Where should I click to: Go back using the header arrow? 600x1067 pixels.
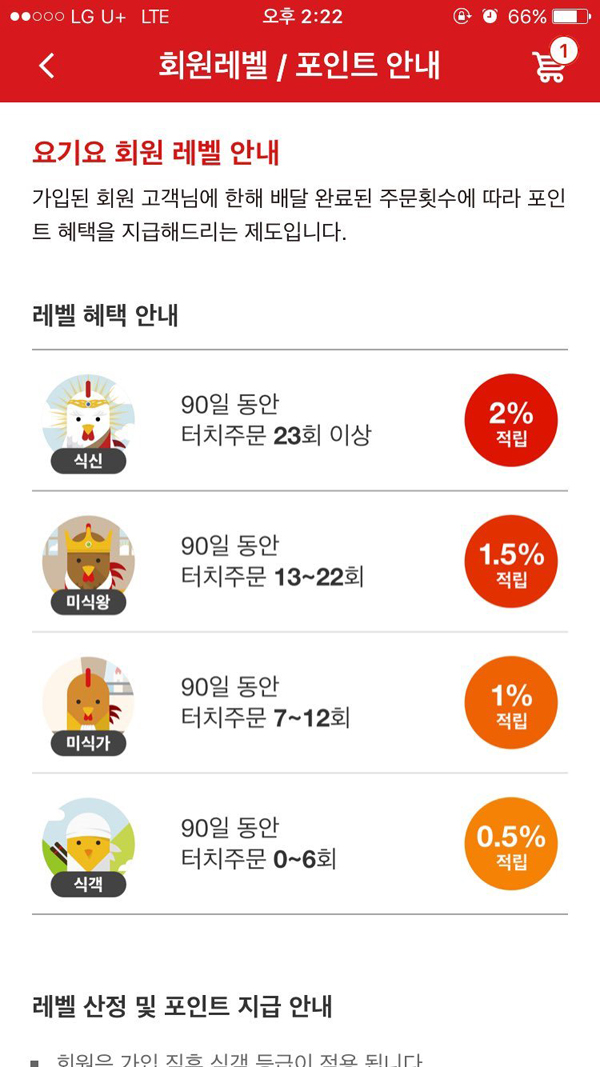46,66
